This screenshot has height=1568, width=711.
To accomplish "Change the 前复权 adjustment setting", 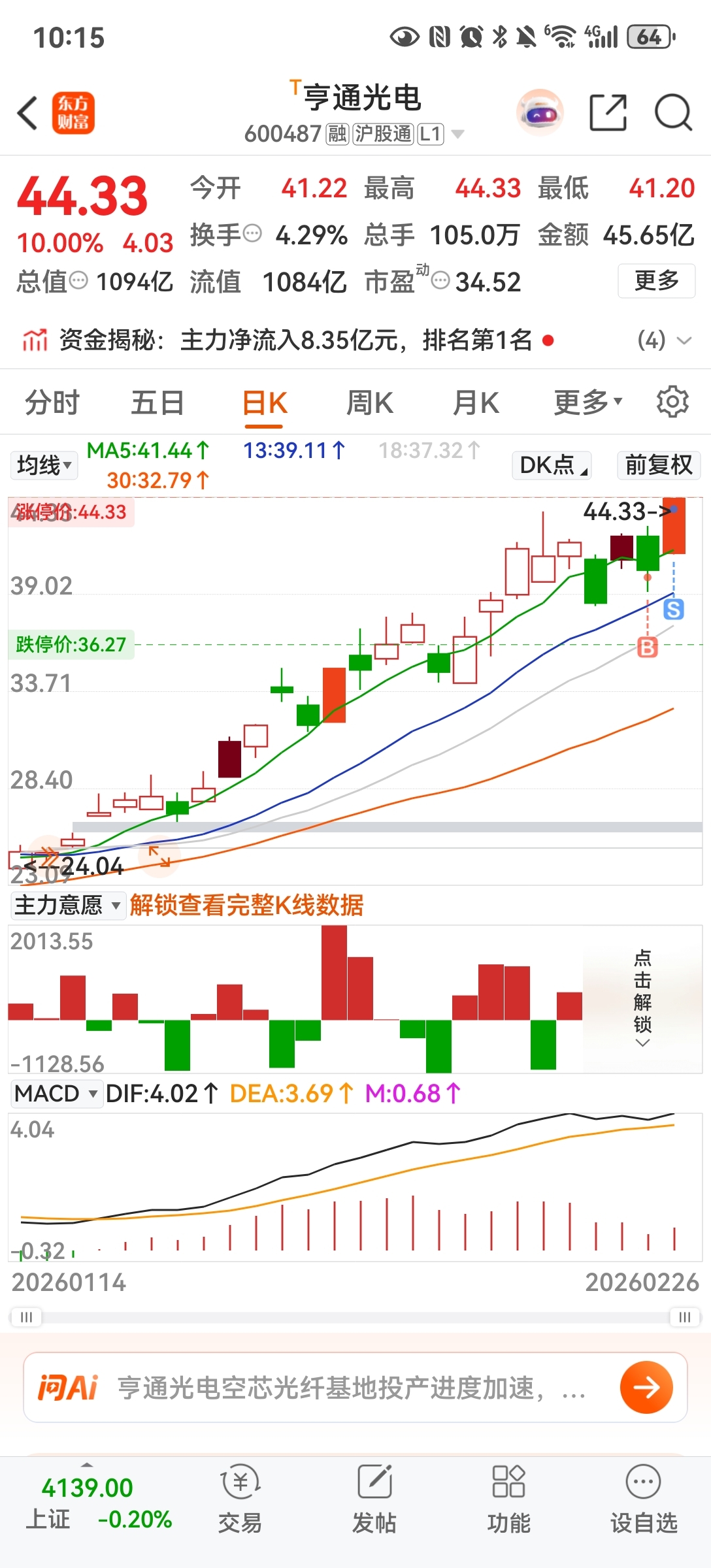I will [x=659, y=465].
